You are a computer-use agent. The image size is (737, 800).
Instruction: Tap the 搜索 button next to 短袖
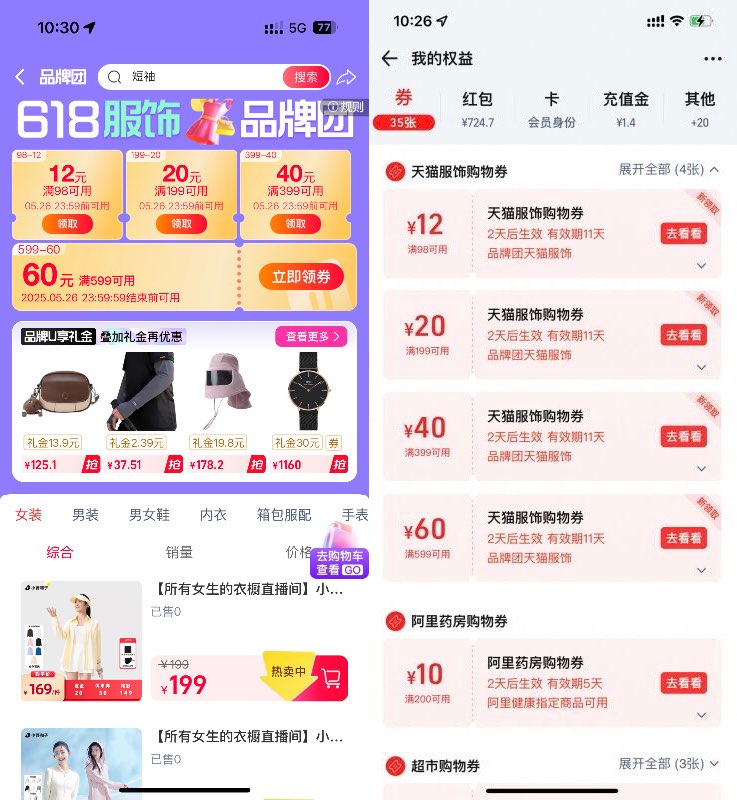pyautogui.click(x=305, y=77)
